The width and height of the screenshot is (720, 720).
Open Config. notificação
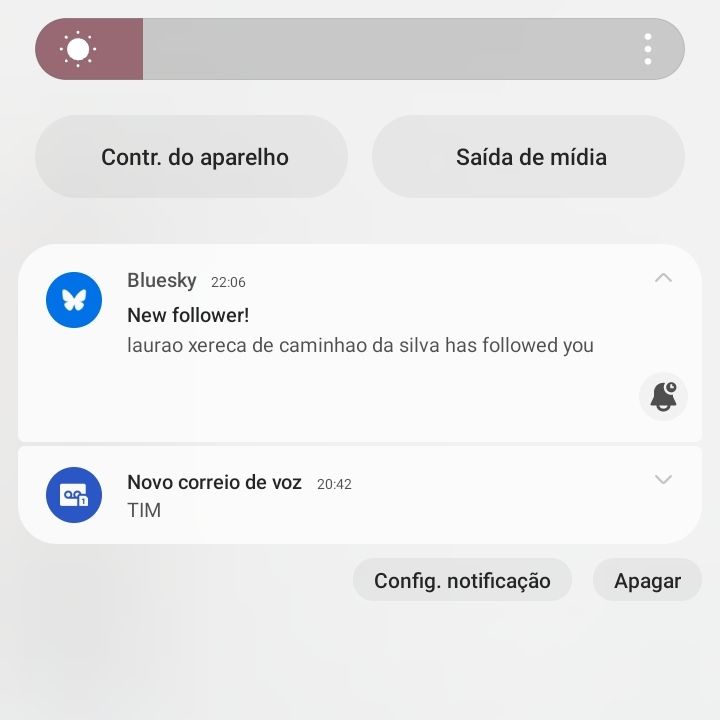[x=462, y=580]
